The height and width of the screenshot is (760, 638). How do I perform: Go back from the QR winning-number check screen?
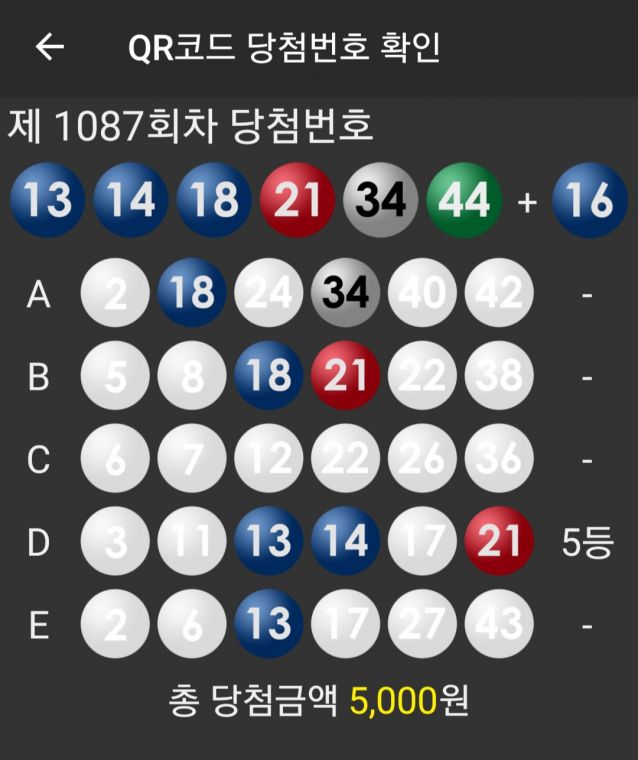[49, 47]
